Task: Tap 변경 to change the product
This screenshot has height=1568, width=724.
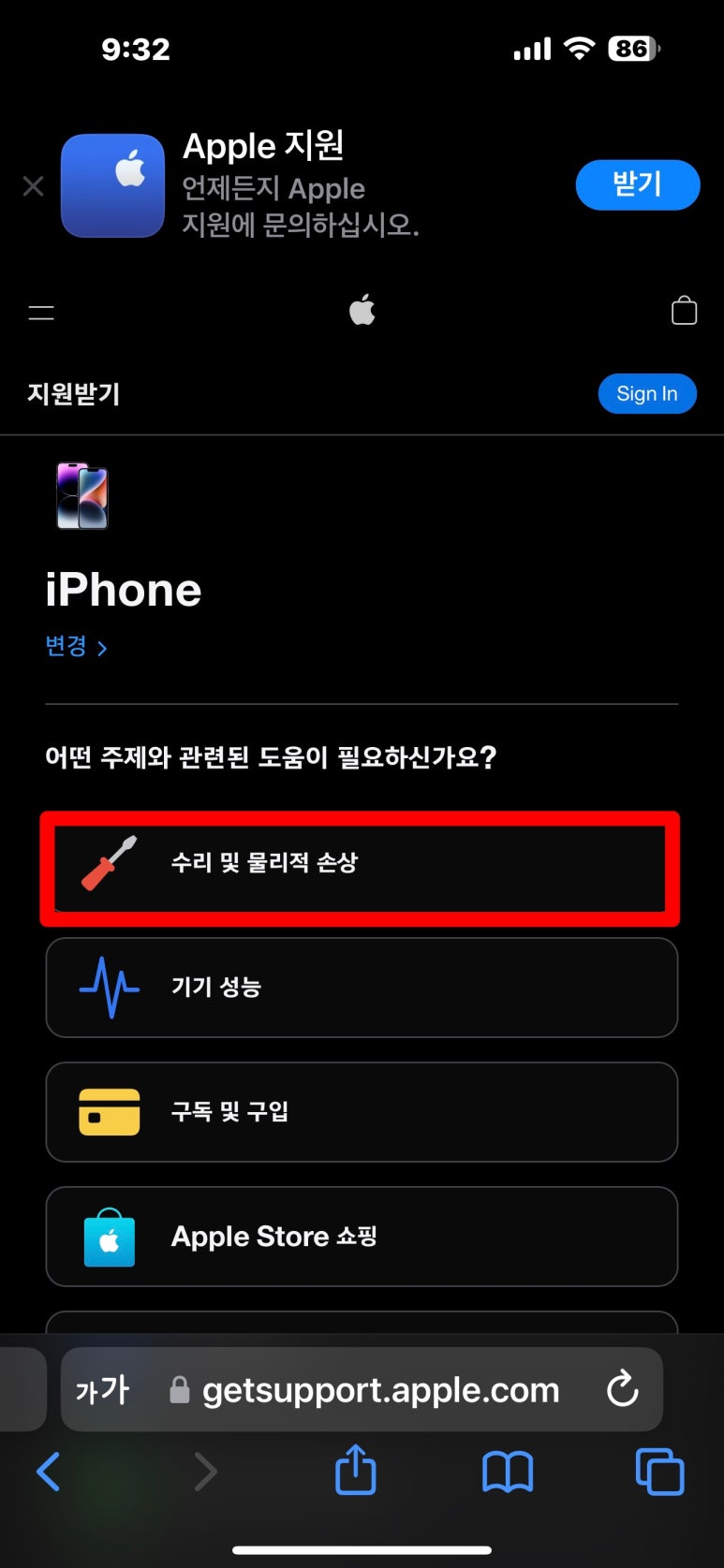Action: [76, 647]
